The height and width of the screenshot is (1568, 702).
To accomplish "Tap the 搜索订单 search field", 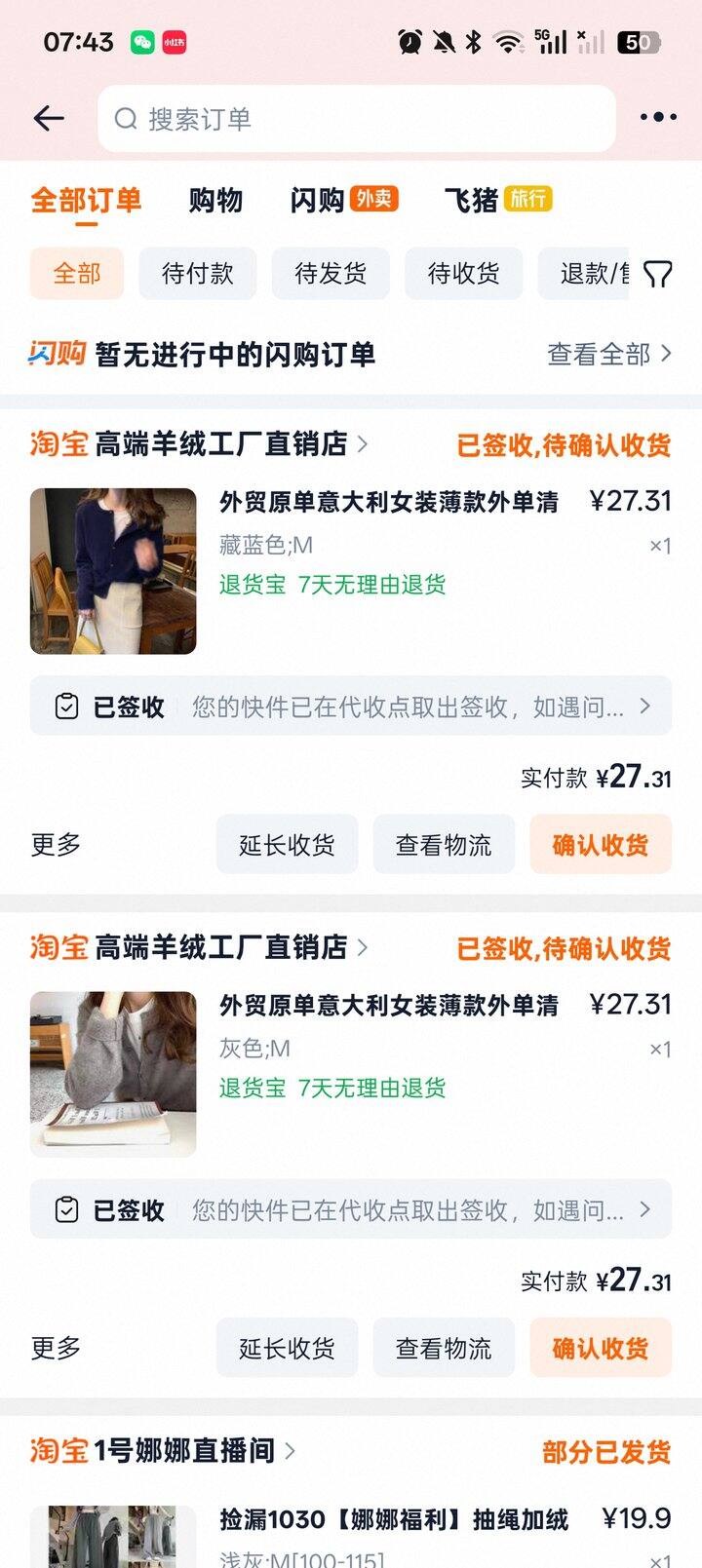I will pos(356,119).
